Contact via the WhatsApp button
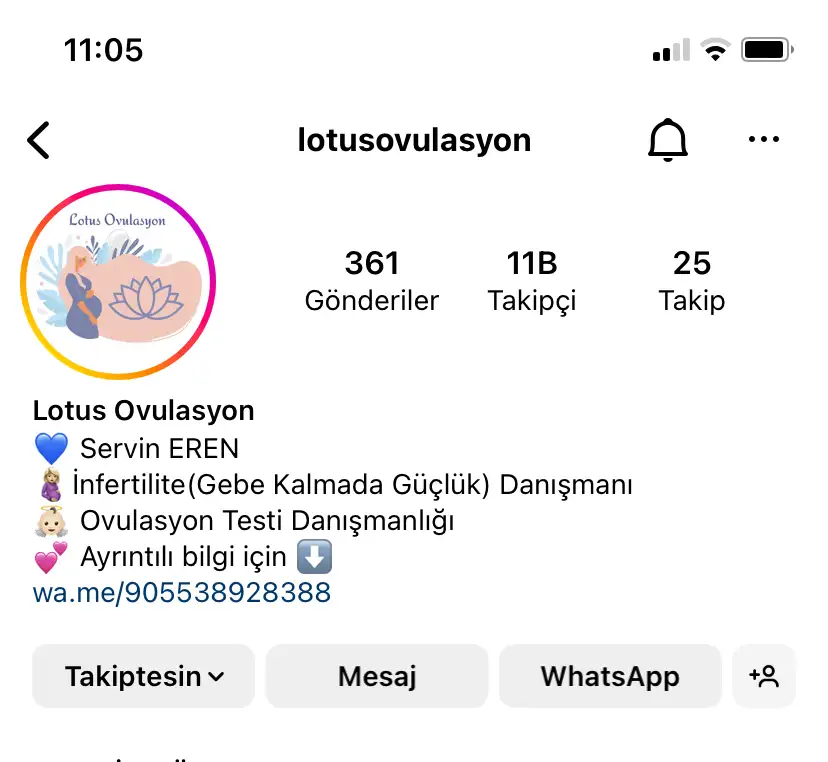Screen dimensions: 828x762 click(610, 676)
